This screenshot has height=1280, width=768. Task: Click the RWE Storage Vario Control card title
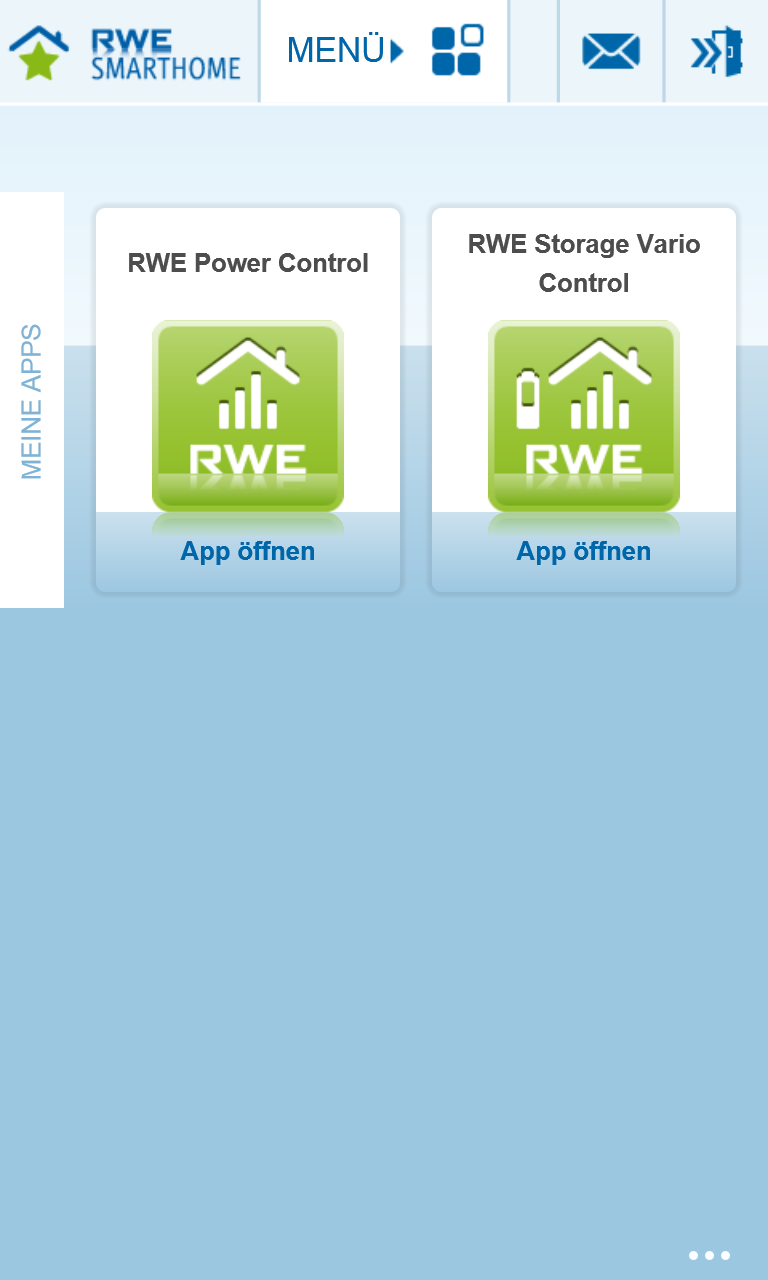point(583,263)
